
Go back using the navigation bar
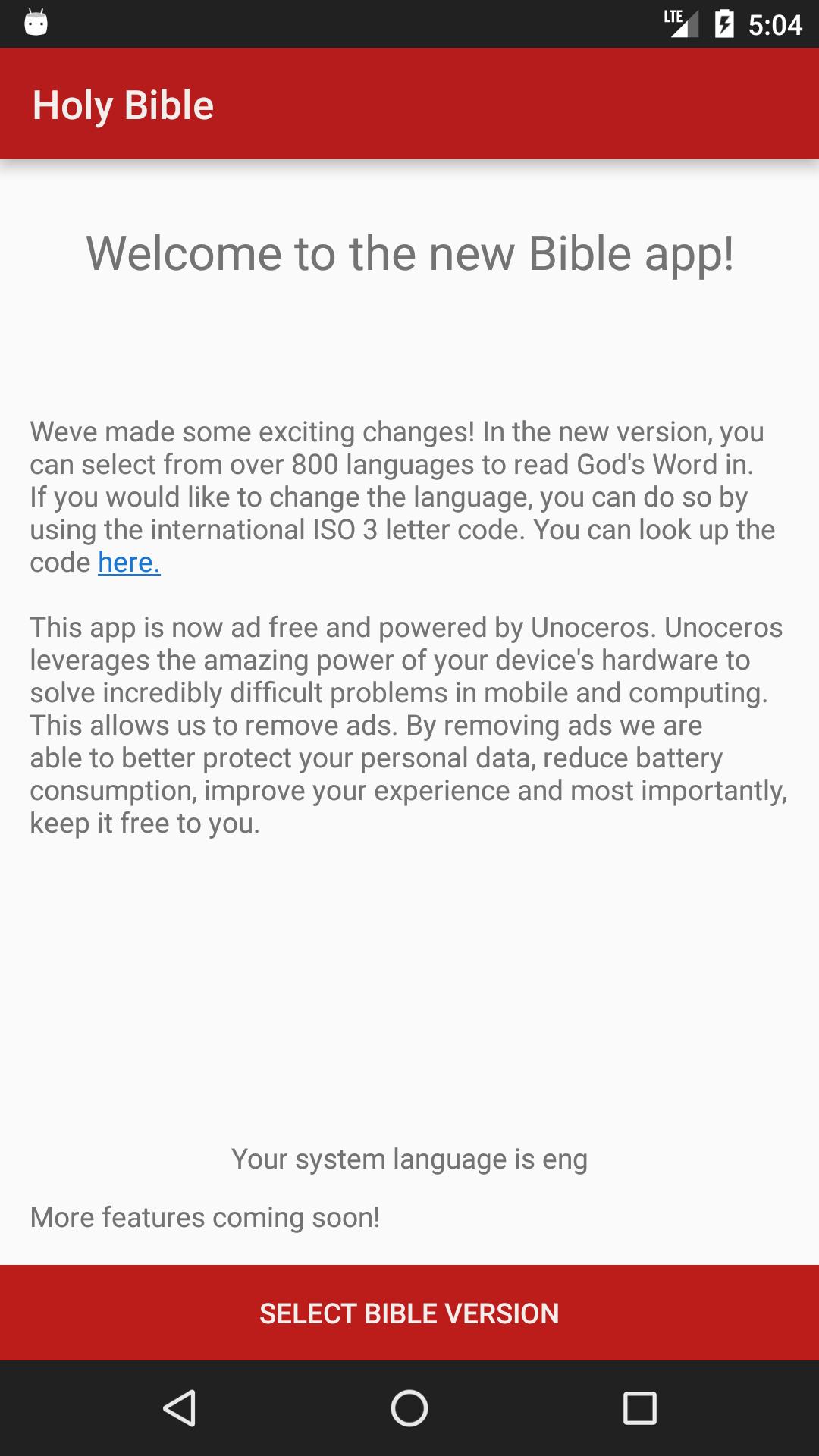point(180,1408)
